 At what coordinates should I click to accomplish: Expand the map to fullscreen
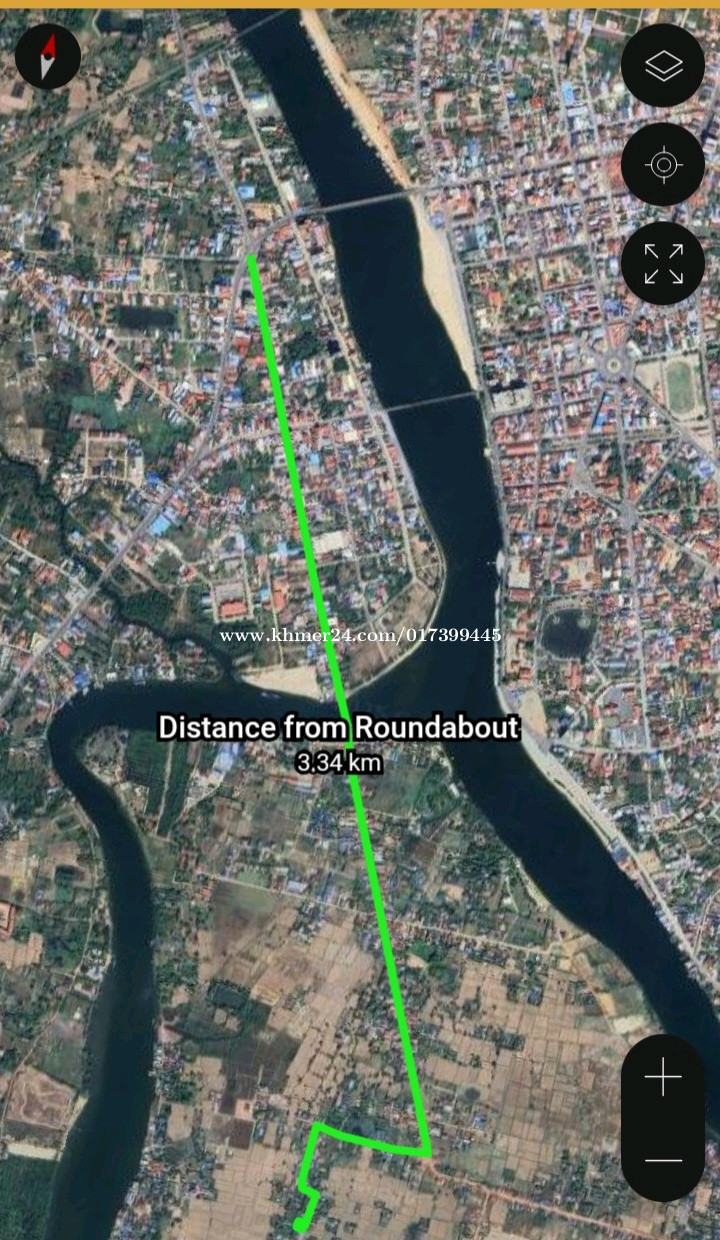coord(663,263)
